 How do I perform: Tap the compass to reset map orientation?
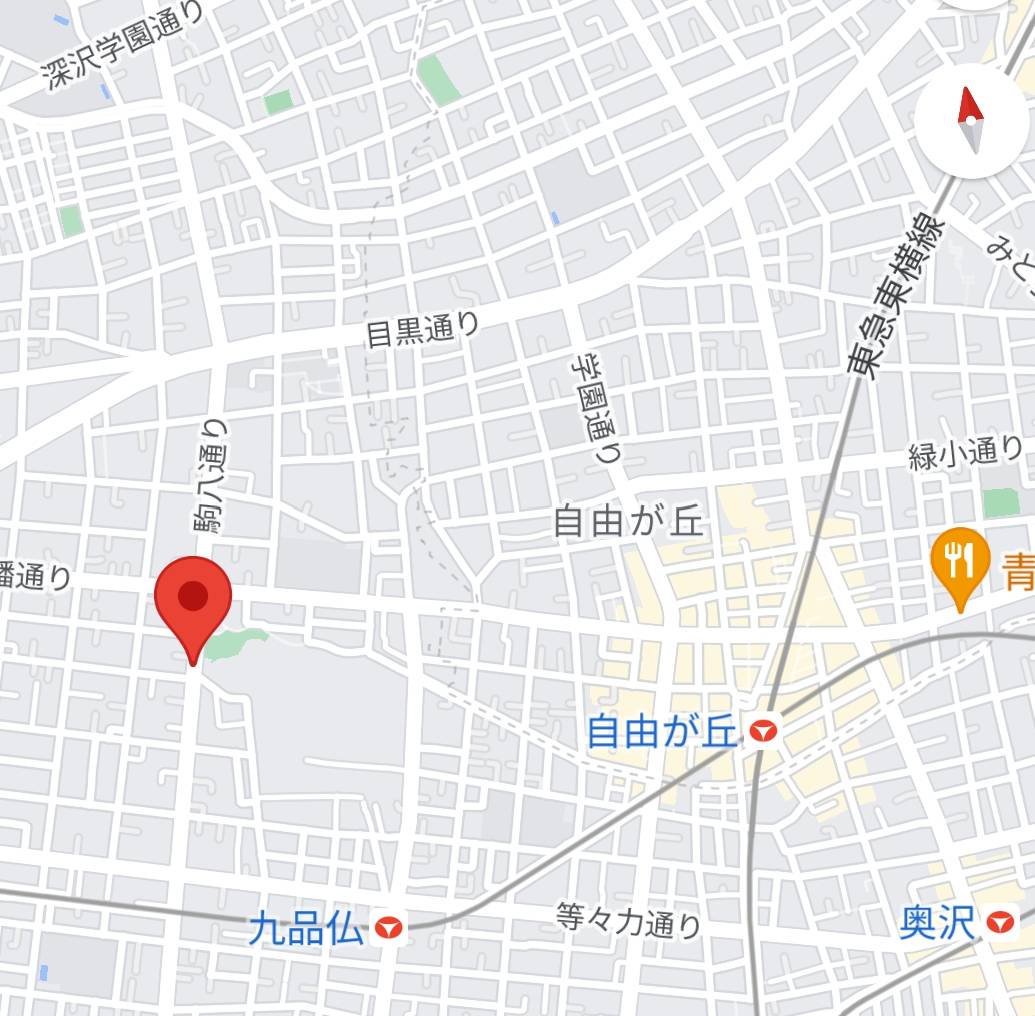tap(970, 121)
